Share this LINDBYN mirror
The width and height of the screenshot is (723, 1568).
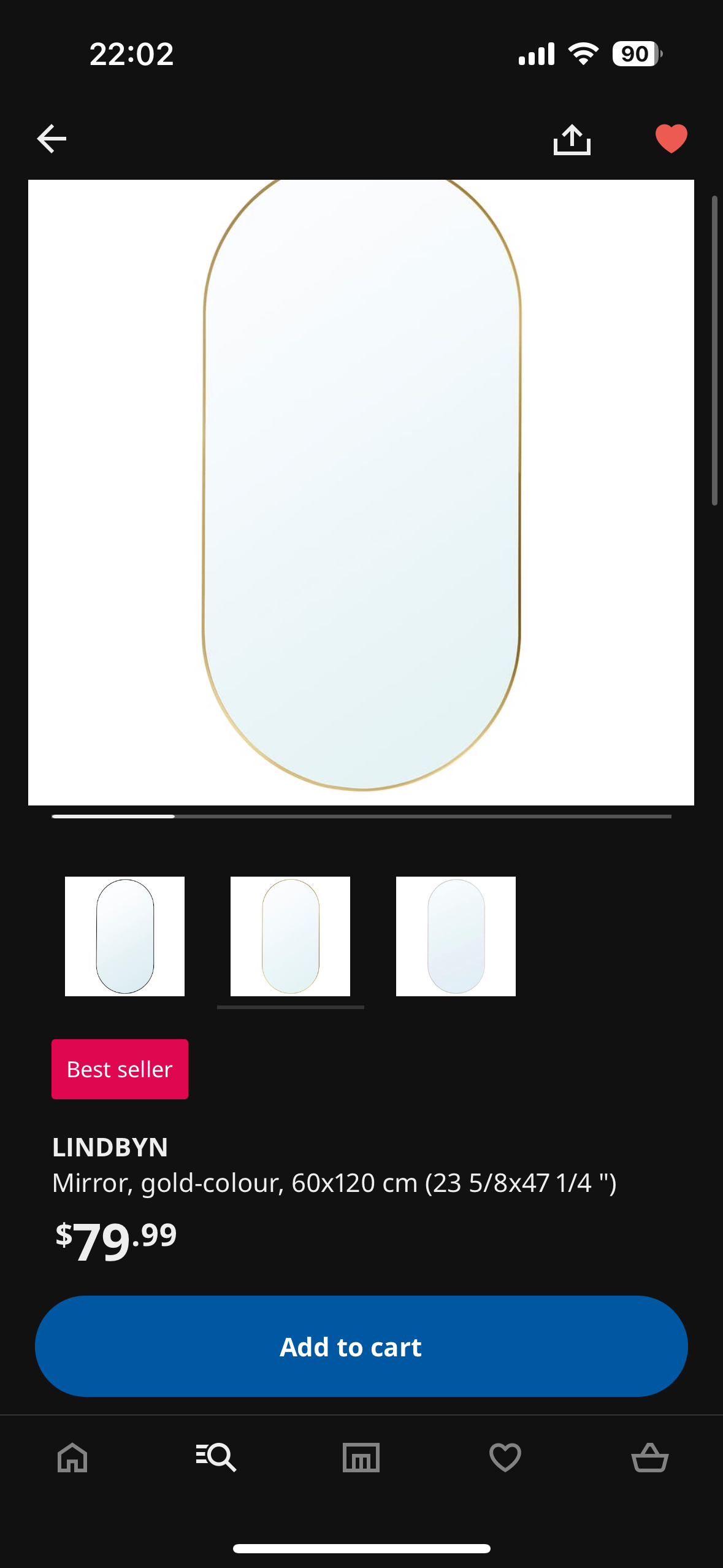(x=572, y=140)
